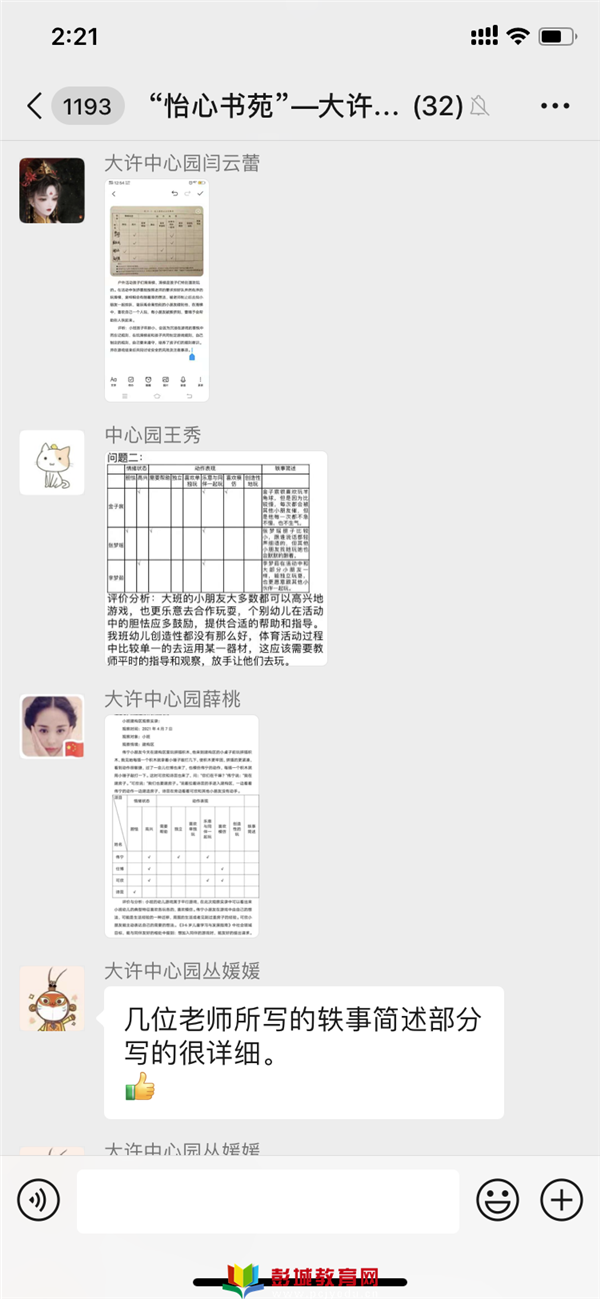Go back to the chat list

pyautogui.click(x=35, y=106)
